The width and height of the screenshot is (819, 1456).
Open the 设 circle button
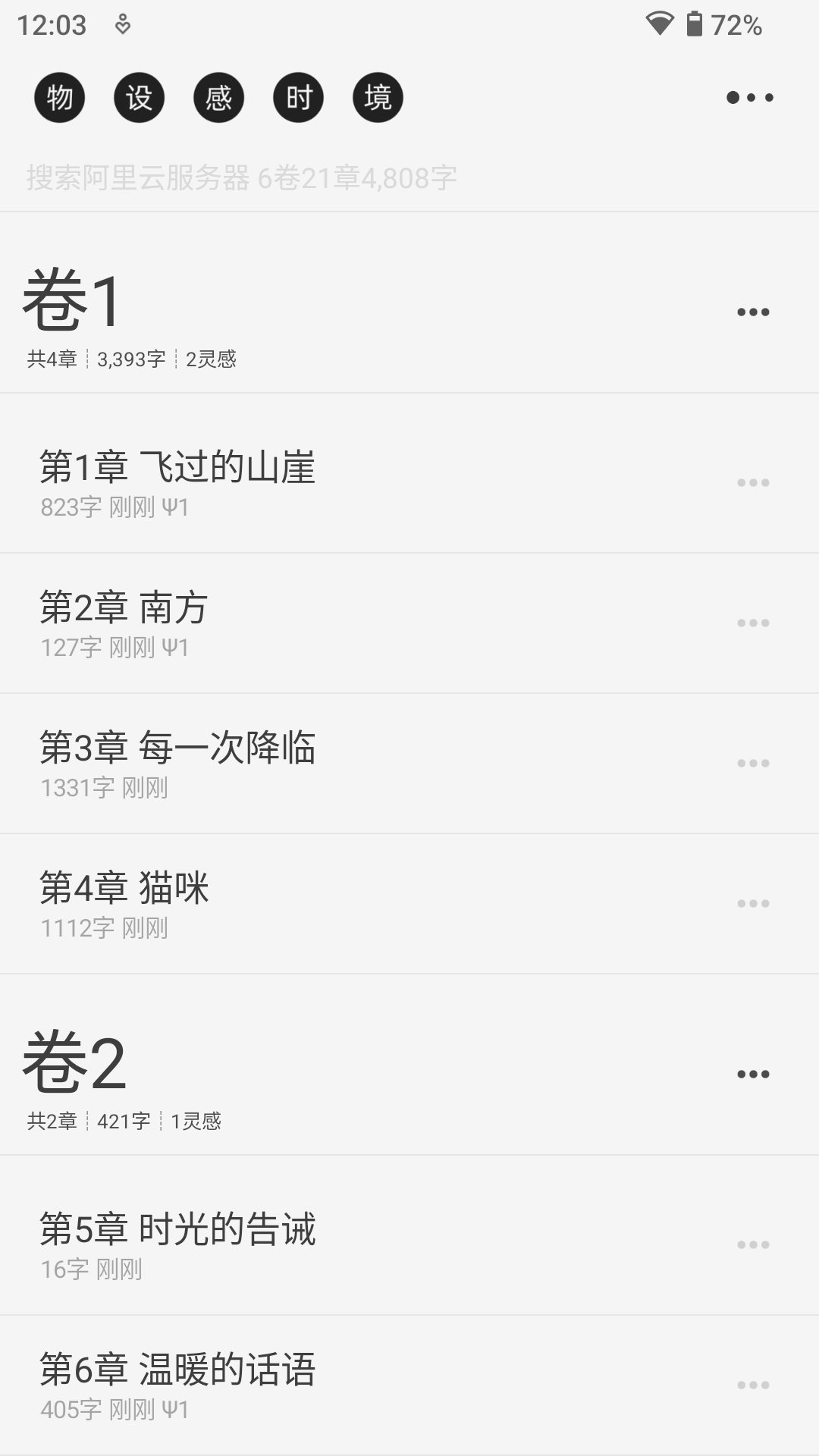139,98
